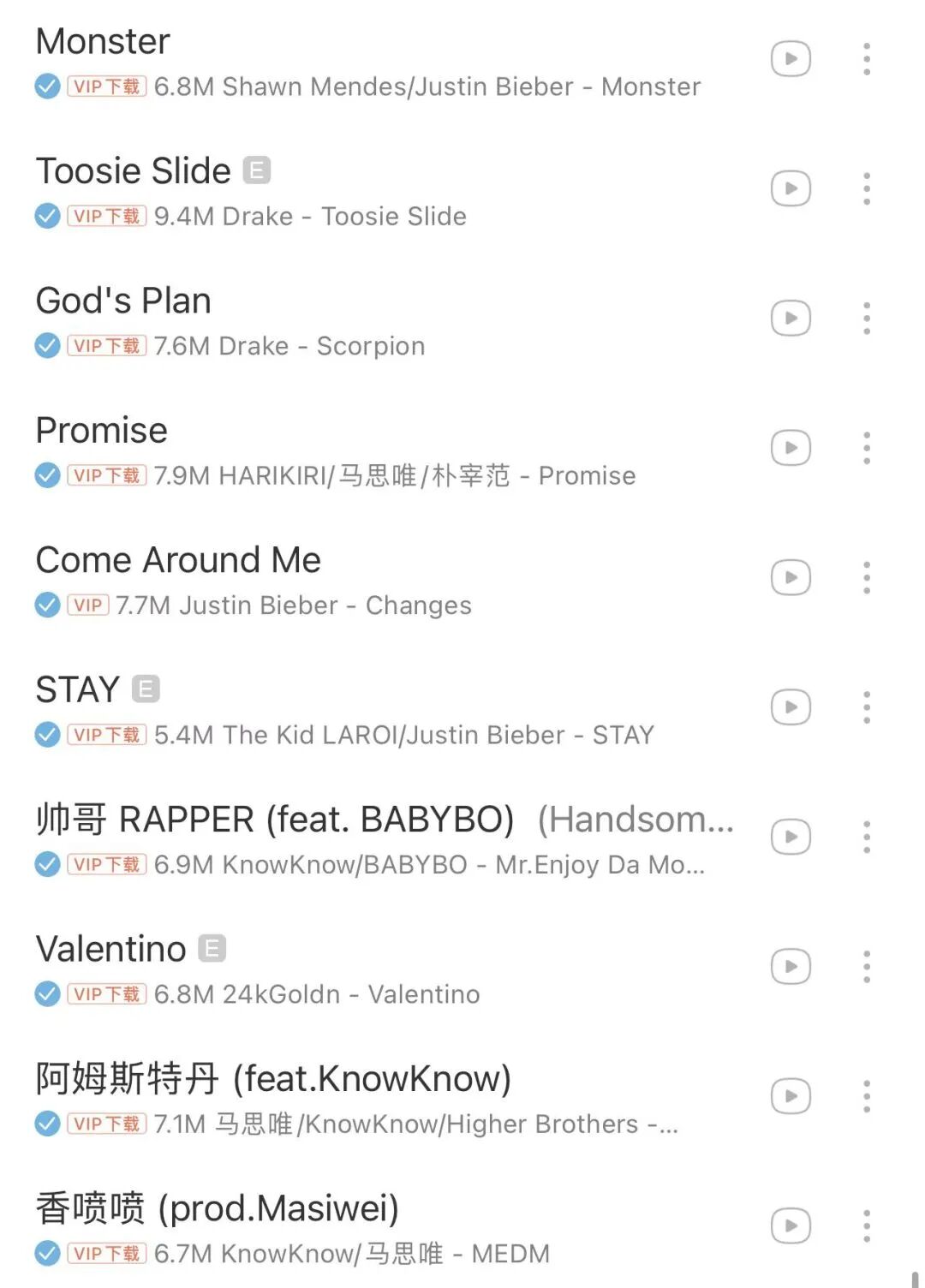Open overflow menu for God's Plan

click(x=867, y=319)
